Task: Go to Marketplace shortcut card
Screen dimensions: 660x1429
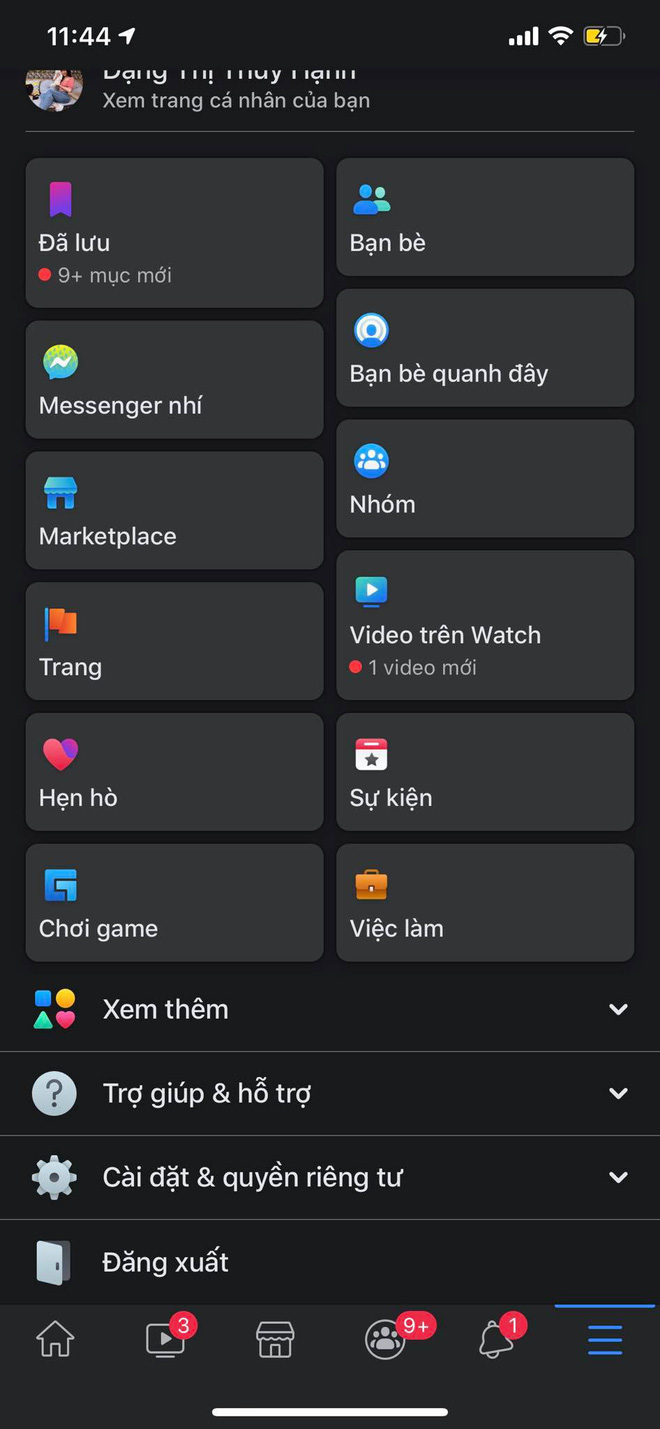Action: pyautogui.click(x=174, y=510)
